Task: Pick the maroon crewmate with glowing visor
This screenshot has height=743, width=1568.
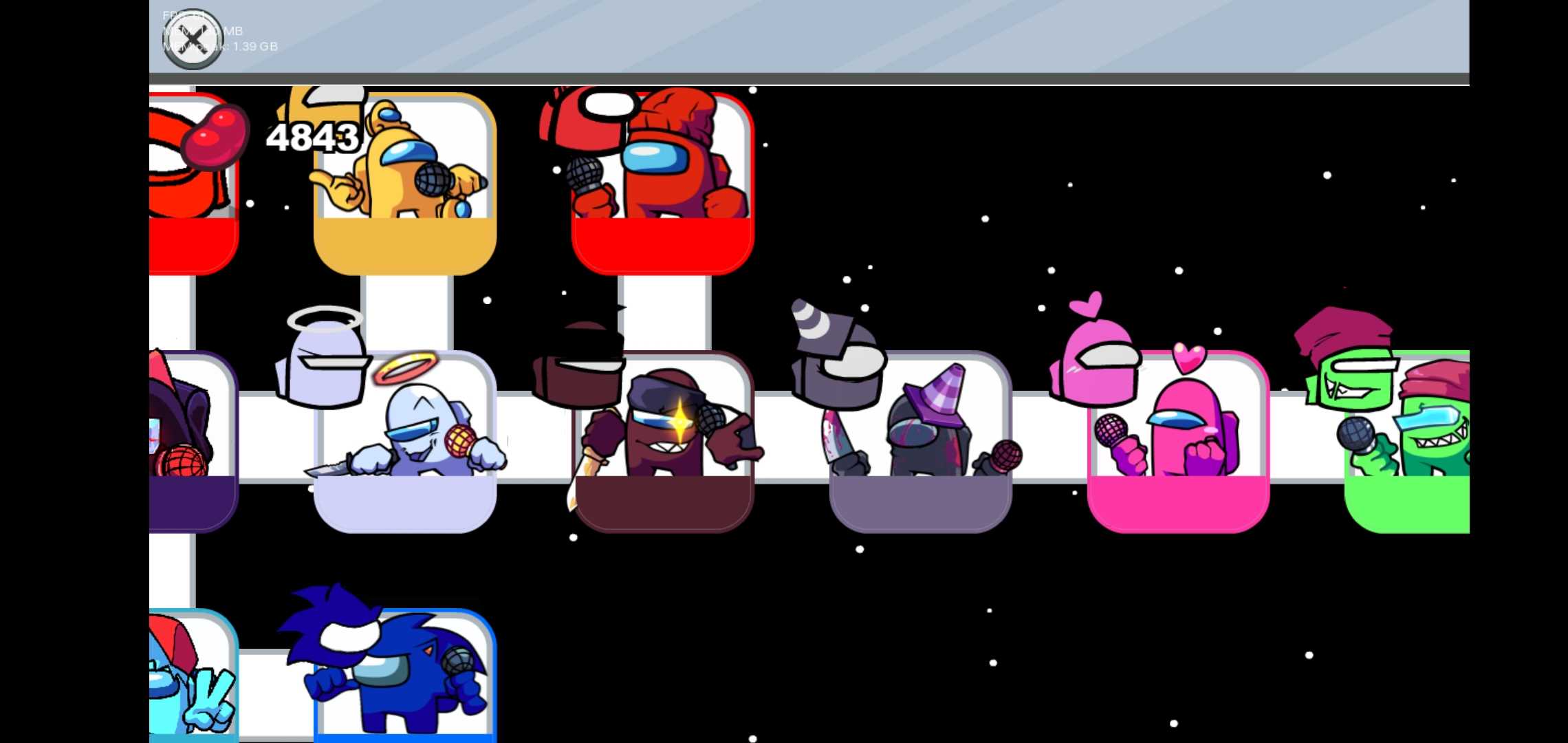Action: (x=662, y=444)
